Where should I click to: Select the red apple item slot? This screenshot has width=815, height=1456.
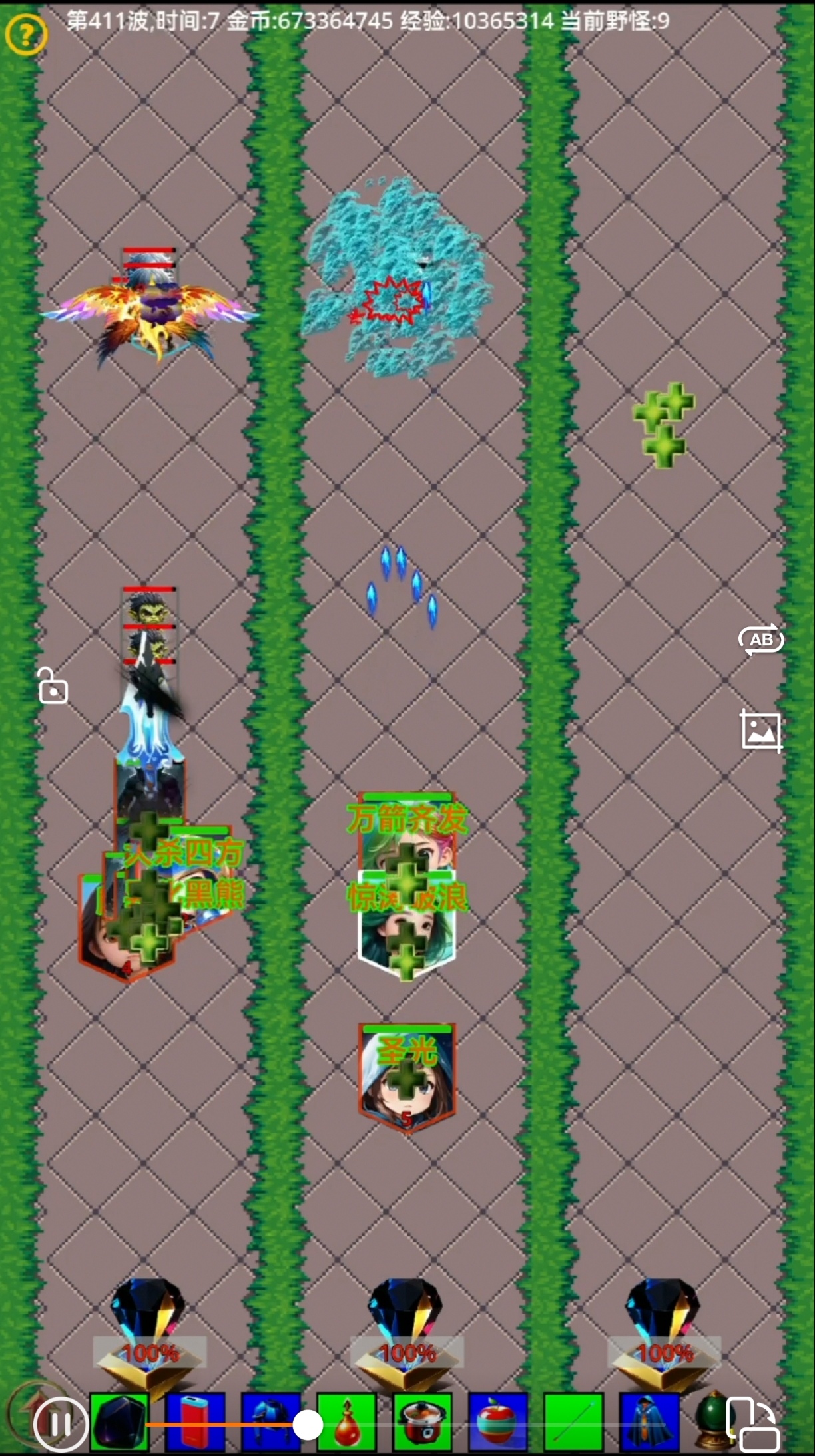[498, 1422]
